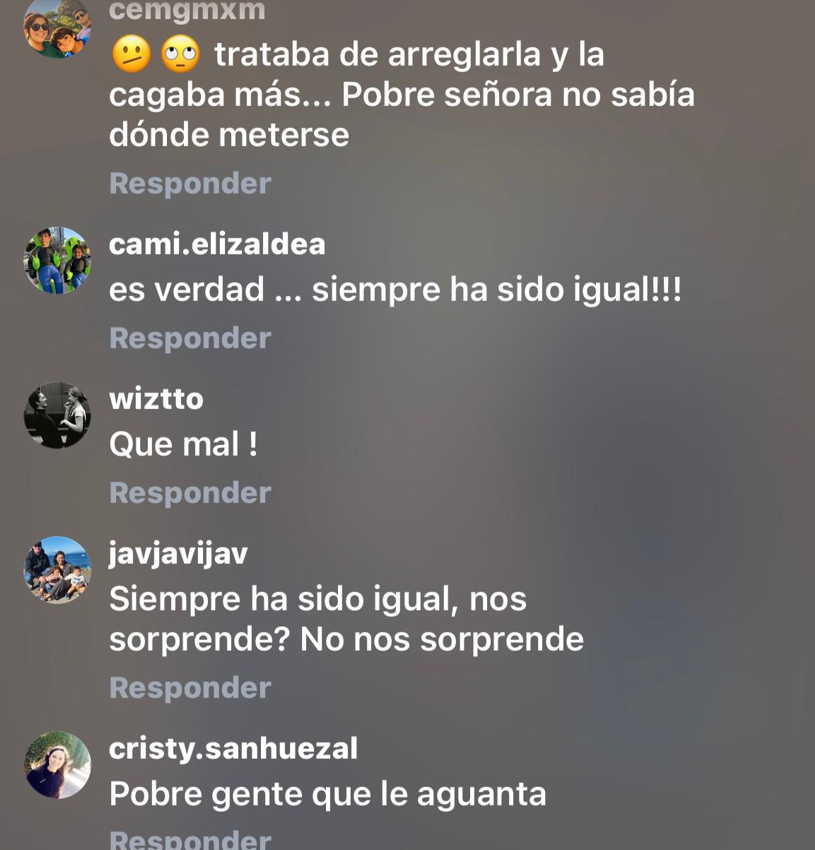Open cami.elizaldea's profile picture
The width and height of the screenshot is (815, 850).
[57, 261]
